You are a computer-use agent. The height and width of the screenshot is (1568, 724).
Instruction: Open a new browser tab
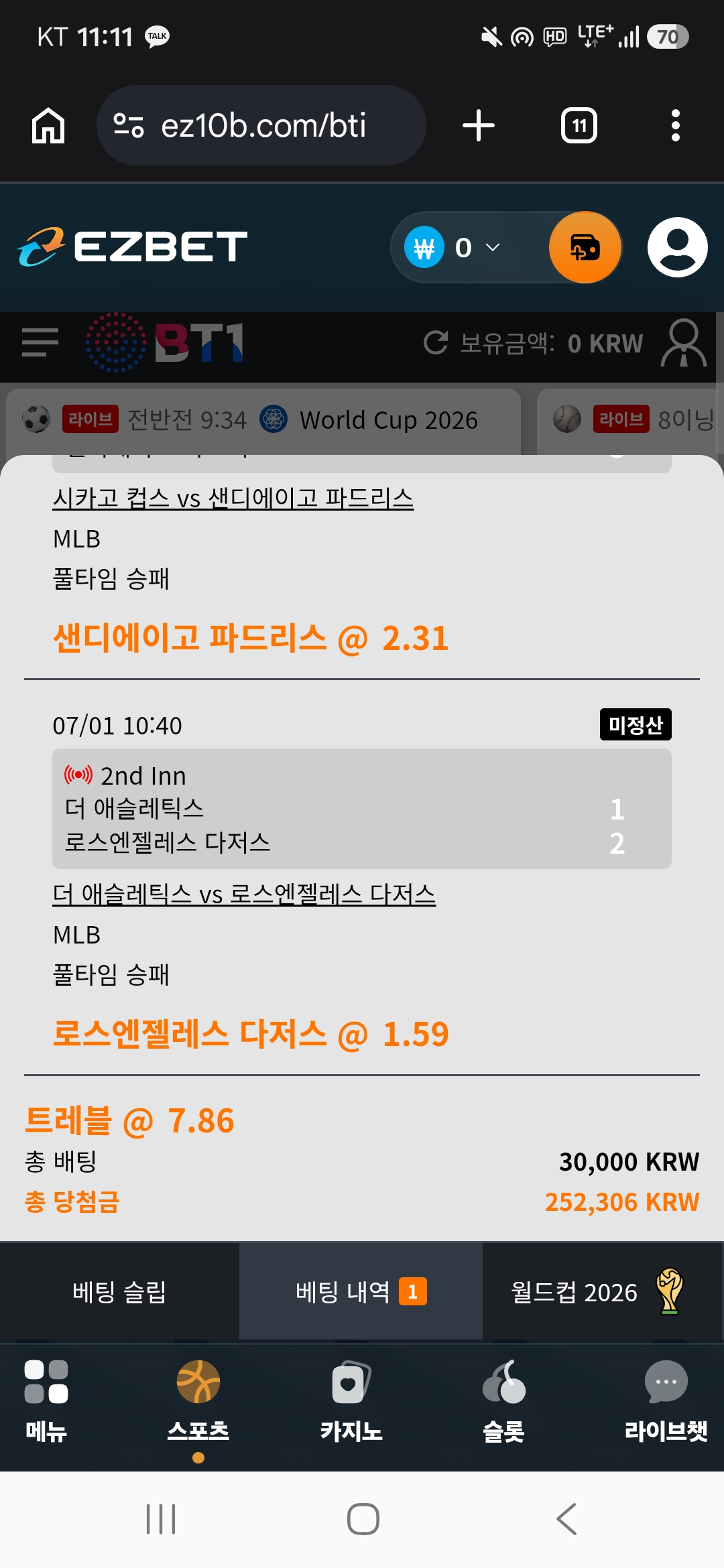click(x=479, y=125)
